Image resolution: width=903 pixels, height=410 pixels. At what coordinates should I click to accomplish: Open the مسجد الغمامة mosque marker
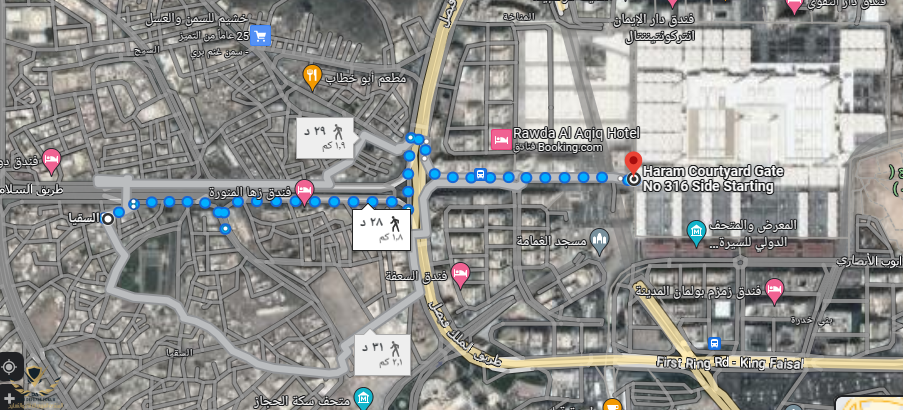pos(599,240)
